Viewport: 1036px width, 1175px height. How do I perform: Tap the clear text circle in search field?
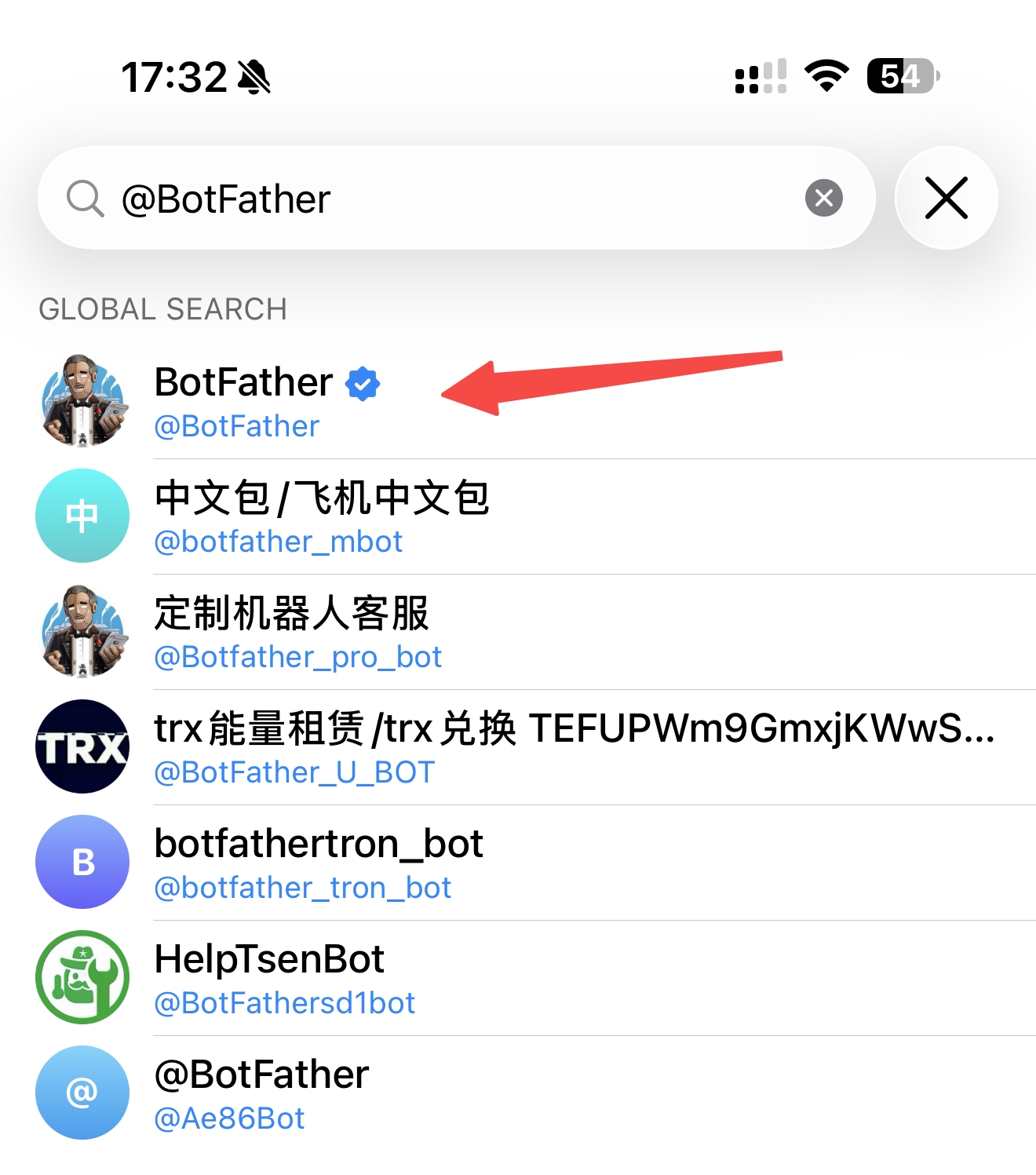[825, 198]
